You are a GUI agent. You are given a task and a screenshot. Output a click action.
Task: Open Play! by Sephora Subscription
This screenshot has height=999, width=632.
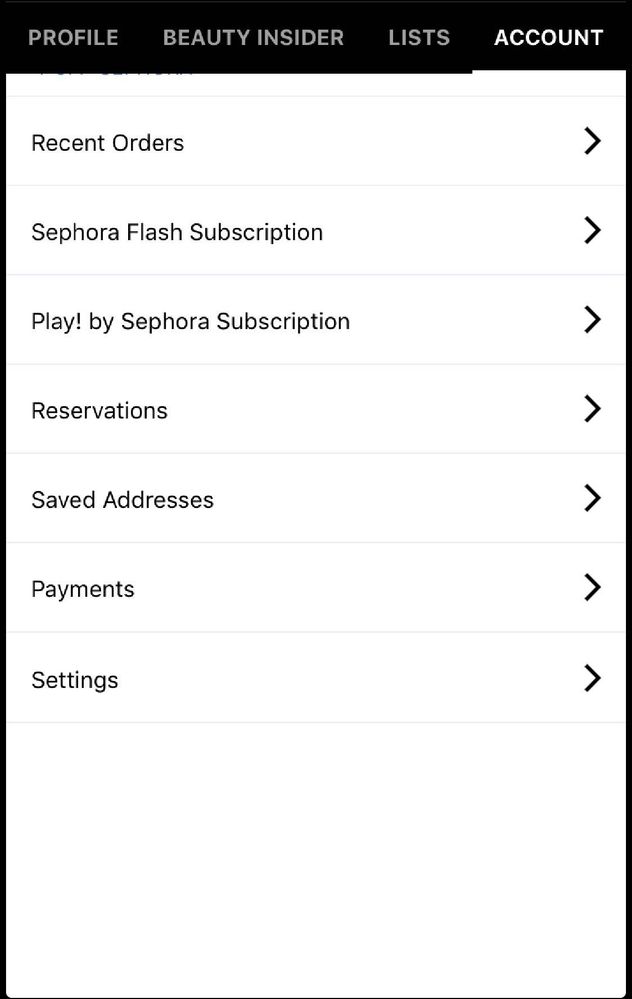[315, 321]
